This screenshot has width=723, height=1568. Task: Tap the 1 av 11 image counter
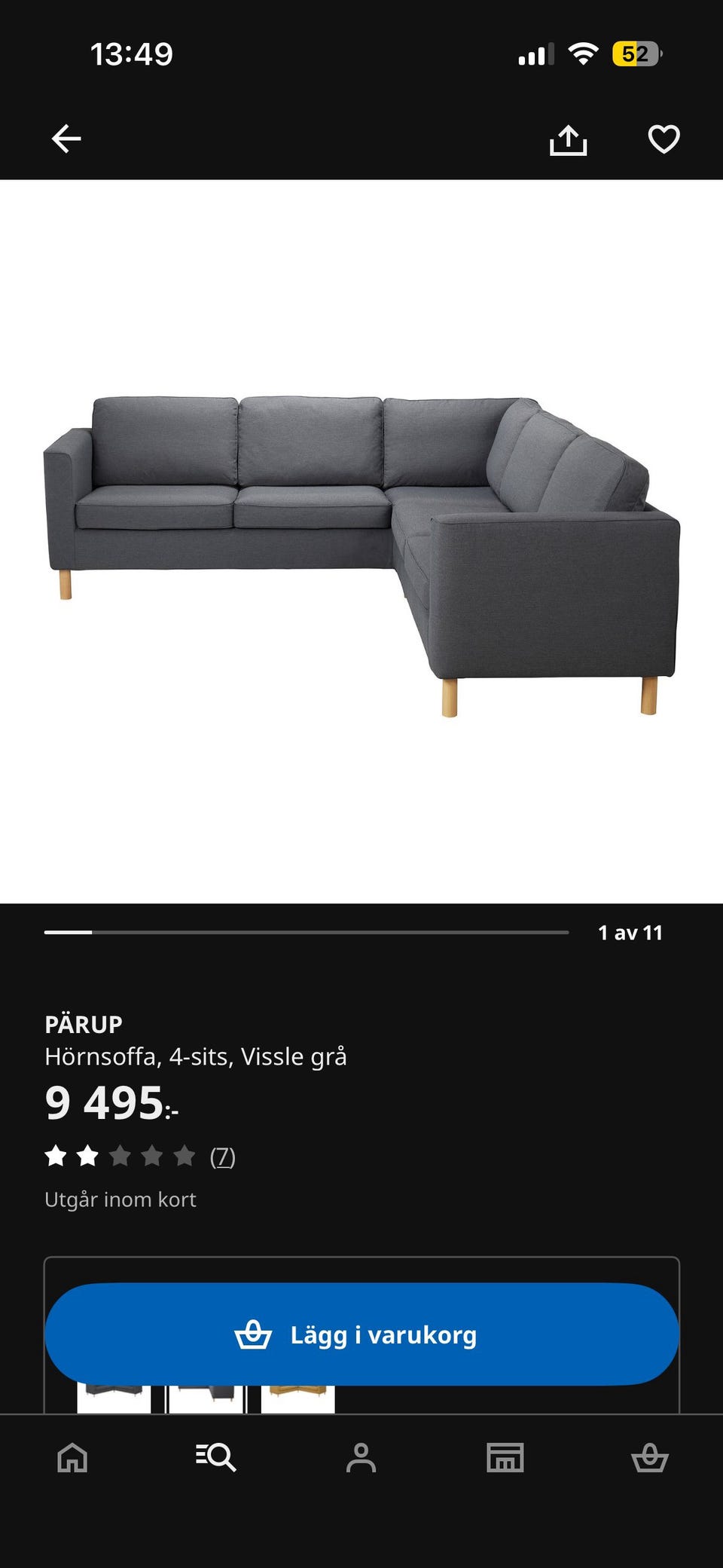(630, 932)
